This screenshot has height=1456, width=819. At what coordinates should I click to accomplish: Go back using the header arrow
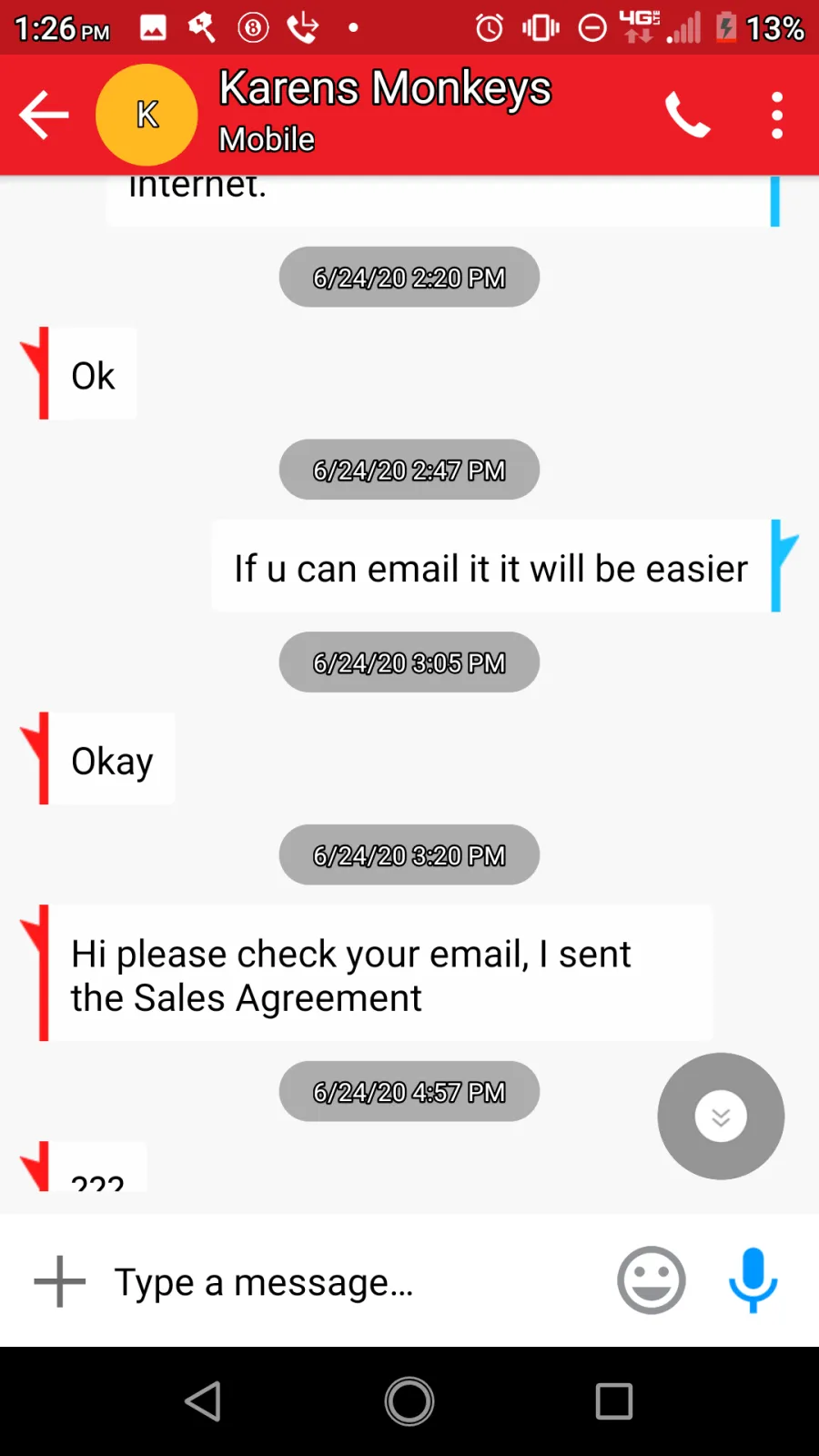point(44,115)
